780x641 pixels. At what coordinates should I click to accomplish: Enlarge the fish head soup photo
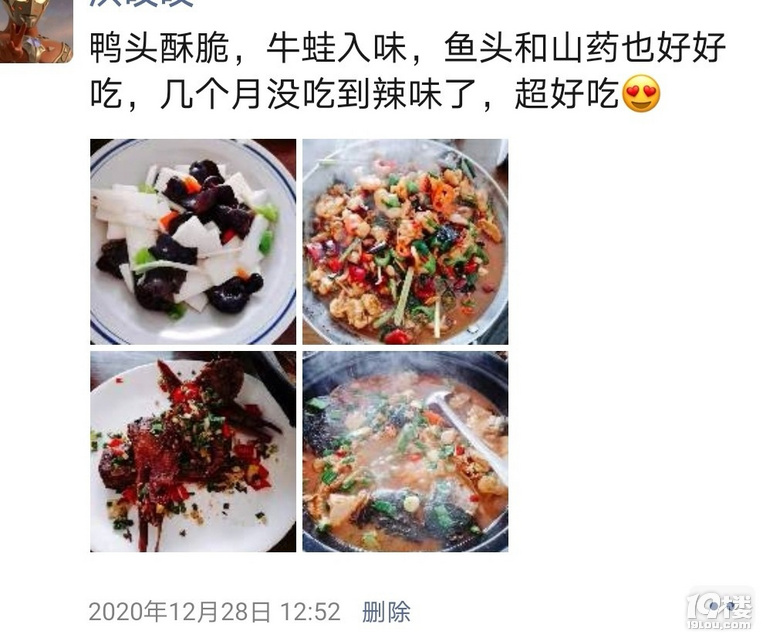[405, 451]
